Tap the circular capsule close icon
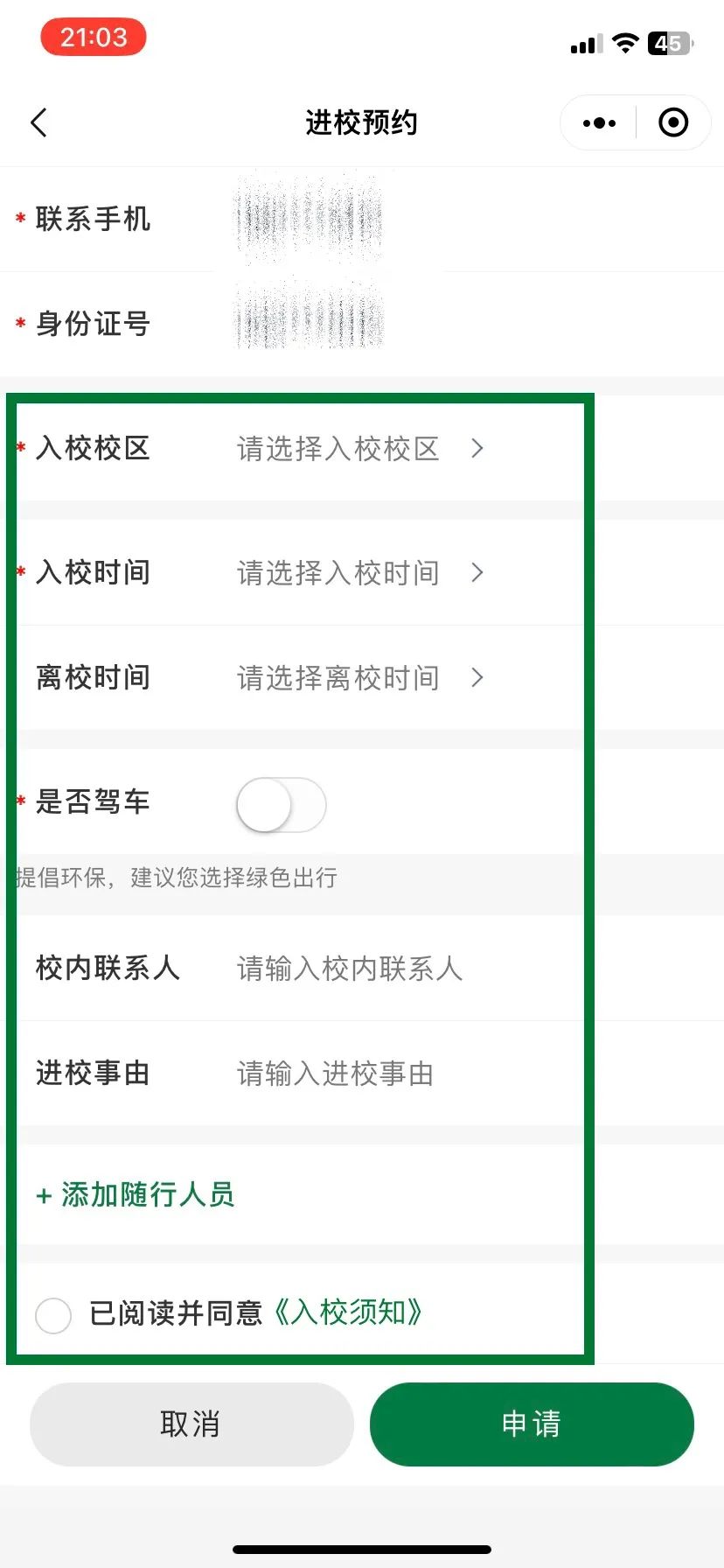Screen dimensions: 724x1568 tap(673, 122)
